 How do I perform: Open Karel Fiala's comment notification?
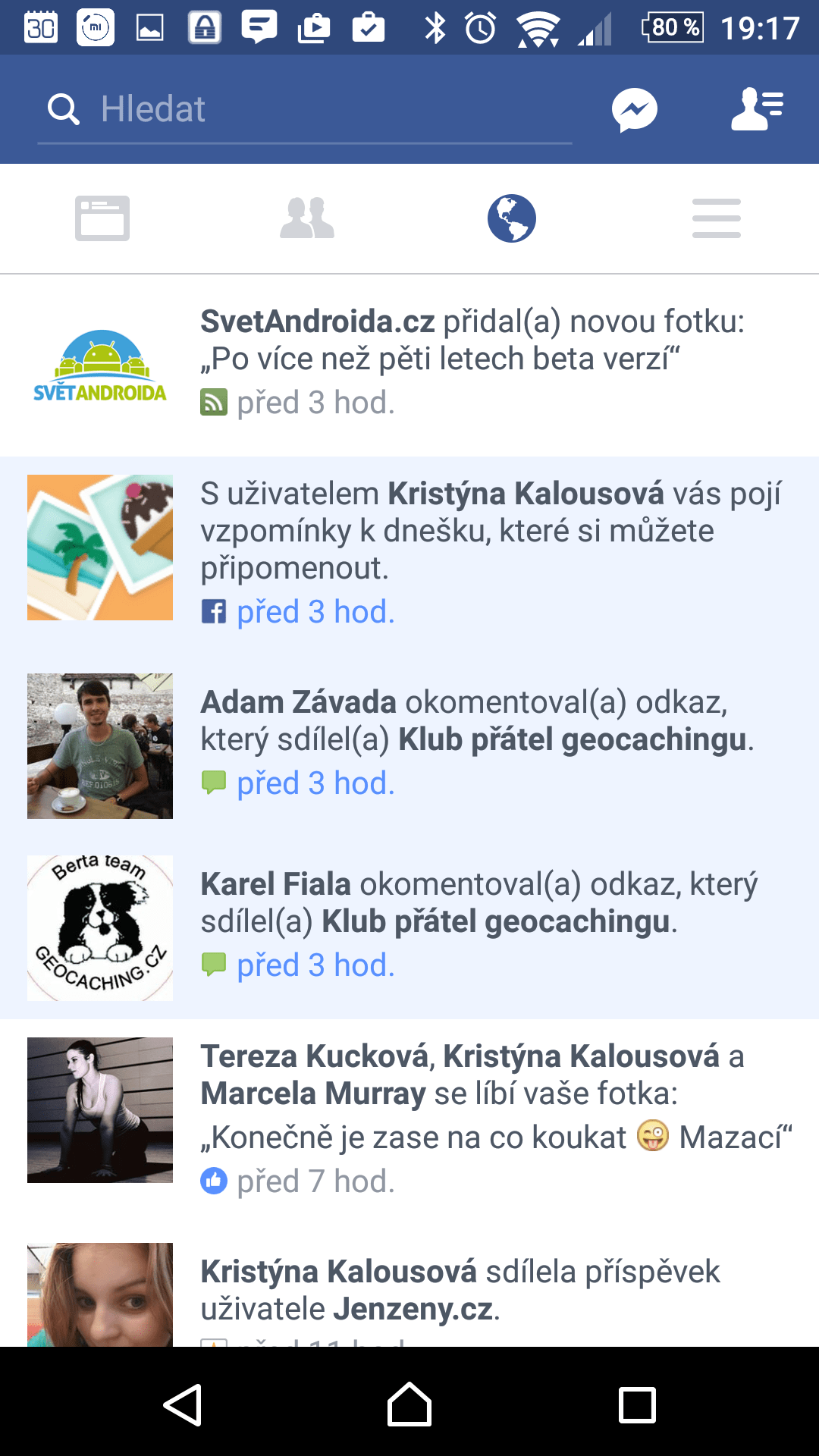[x=409, y=924]
